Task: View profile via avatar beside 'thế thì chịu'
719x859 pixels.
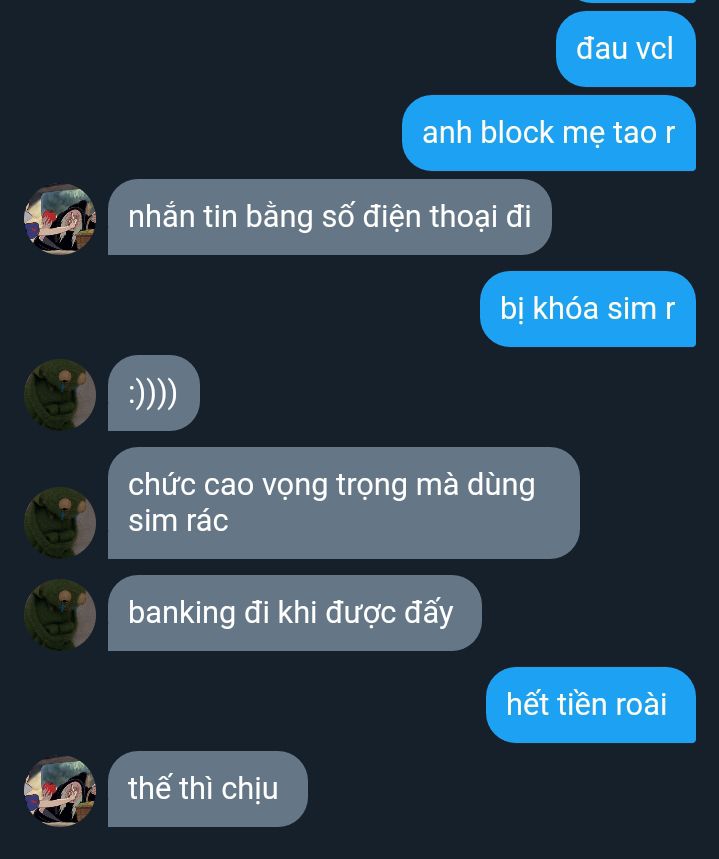Action: 60,791
